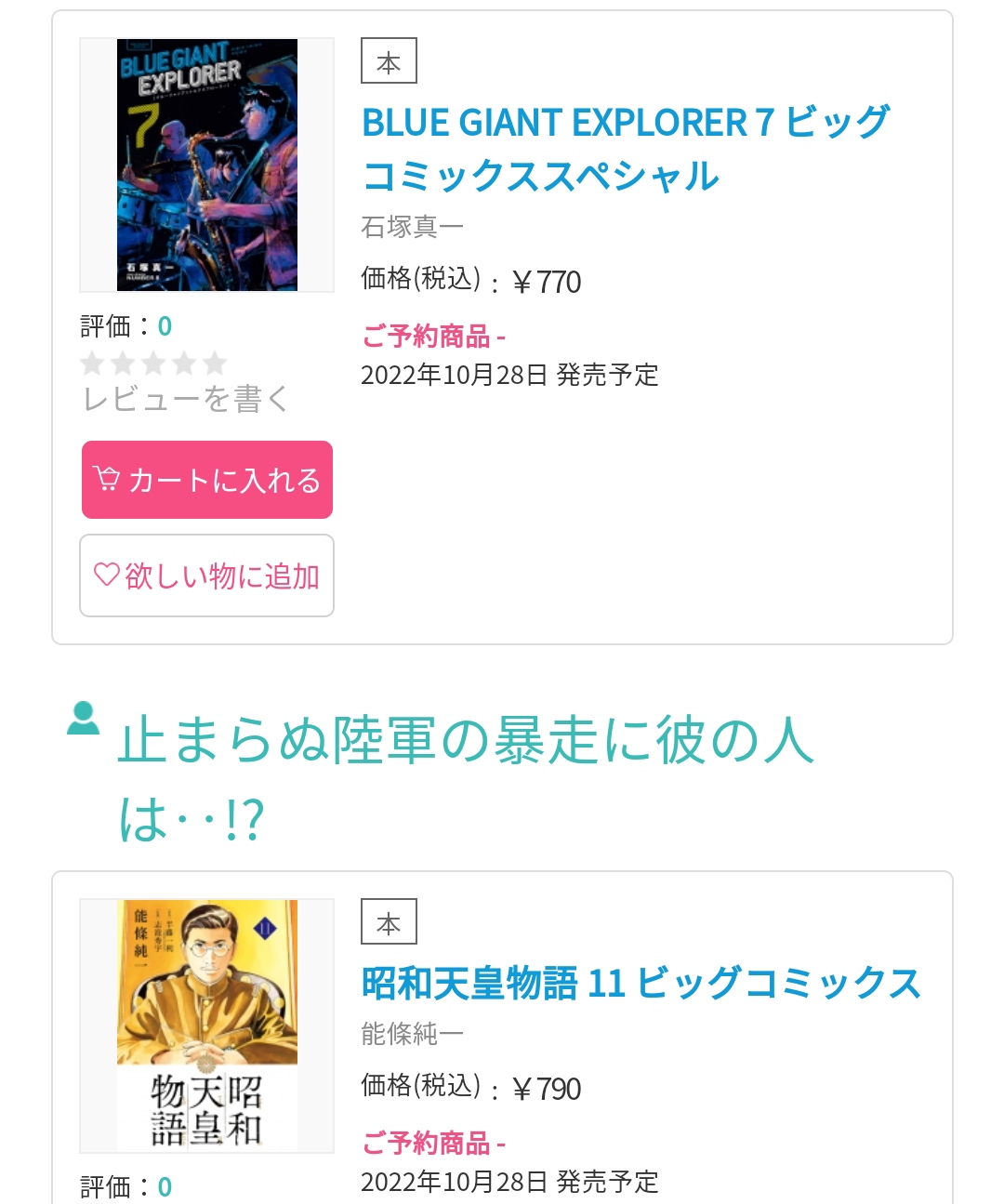
Task: Write a review for BLUE GIANT EXPLORER 7
Action: (x=186, y=399)
